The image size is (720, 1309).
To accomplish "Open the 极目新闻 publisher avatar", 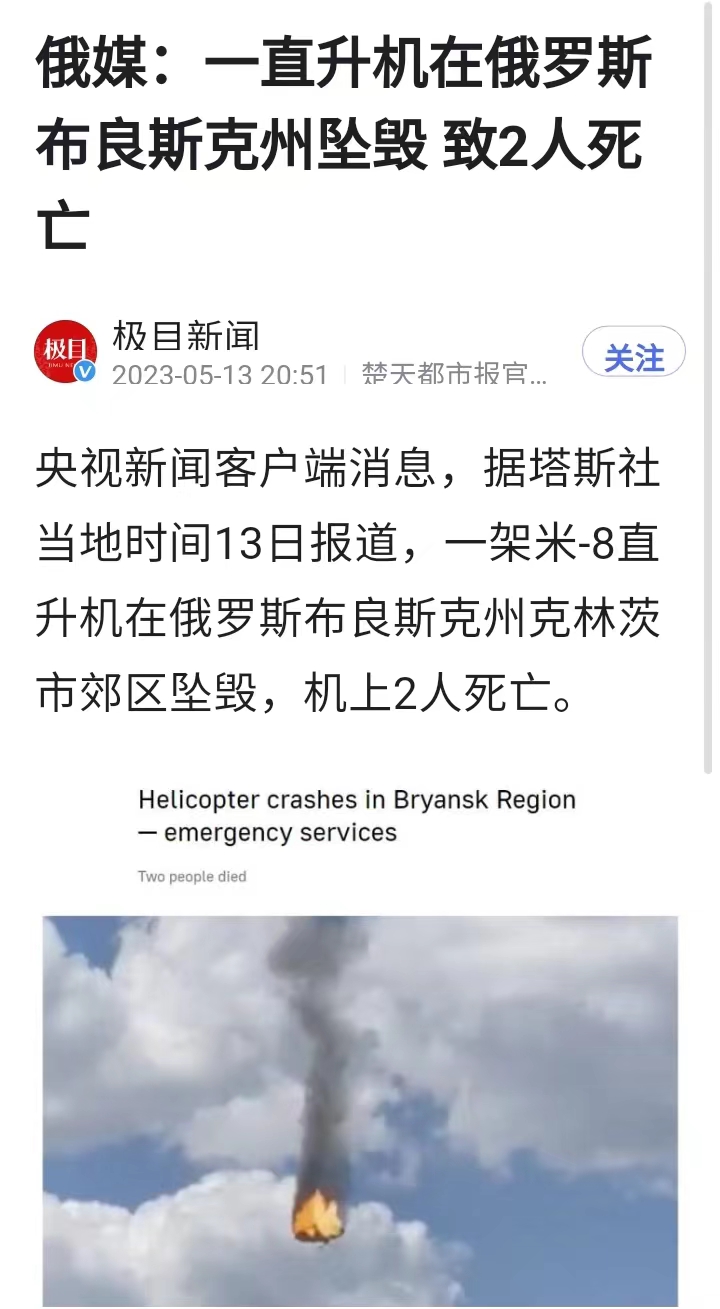I will pos(66,352).
